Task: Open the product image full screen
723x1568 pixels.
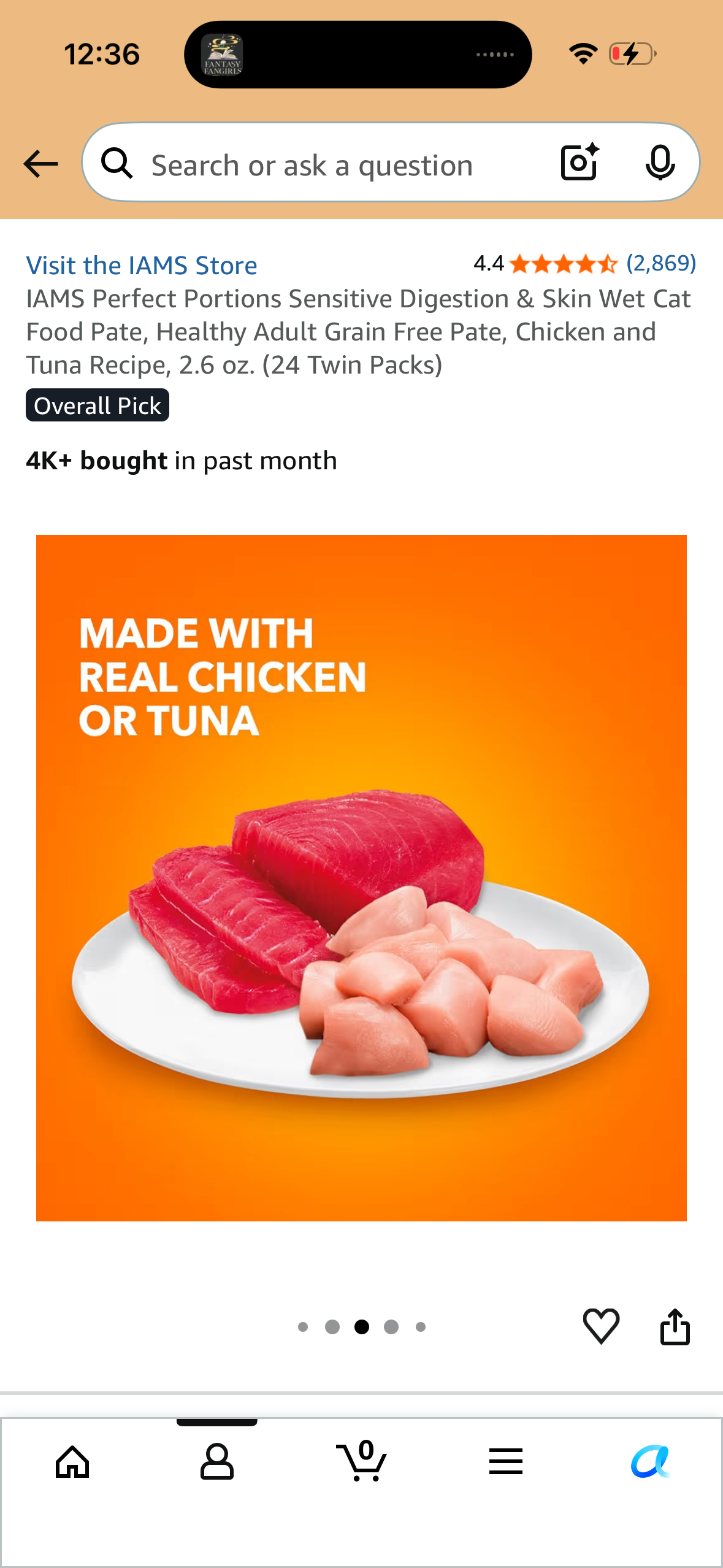Action: [x=361, y=878]
